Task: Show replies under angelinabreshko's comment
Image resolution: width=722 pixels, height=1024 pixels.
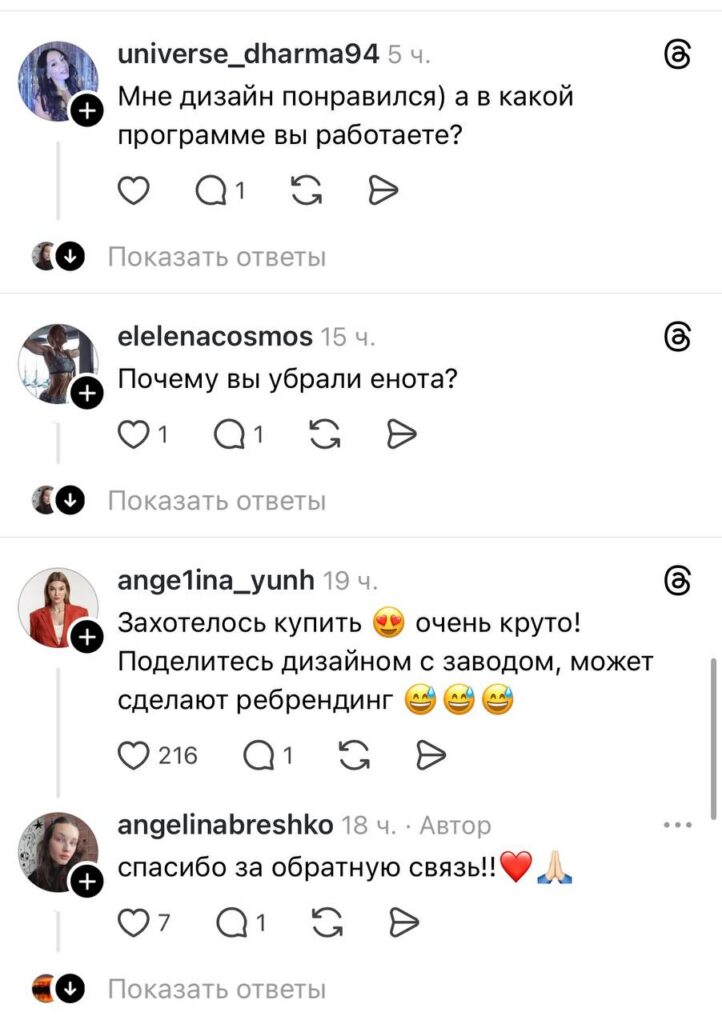Action: click(x=216, y=989)
